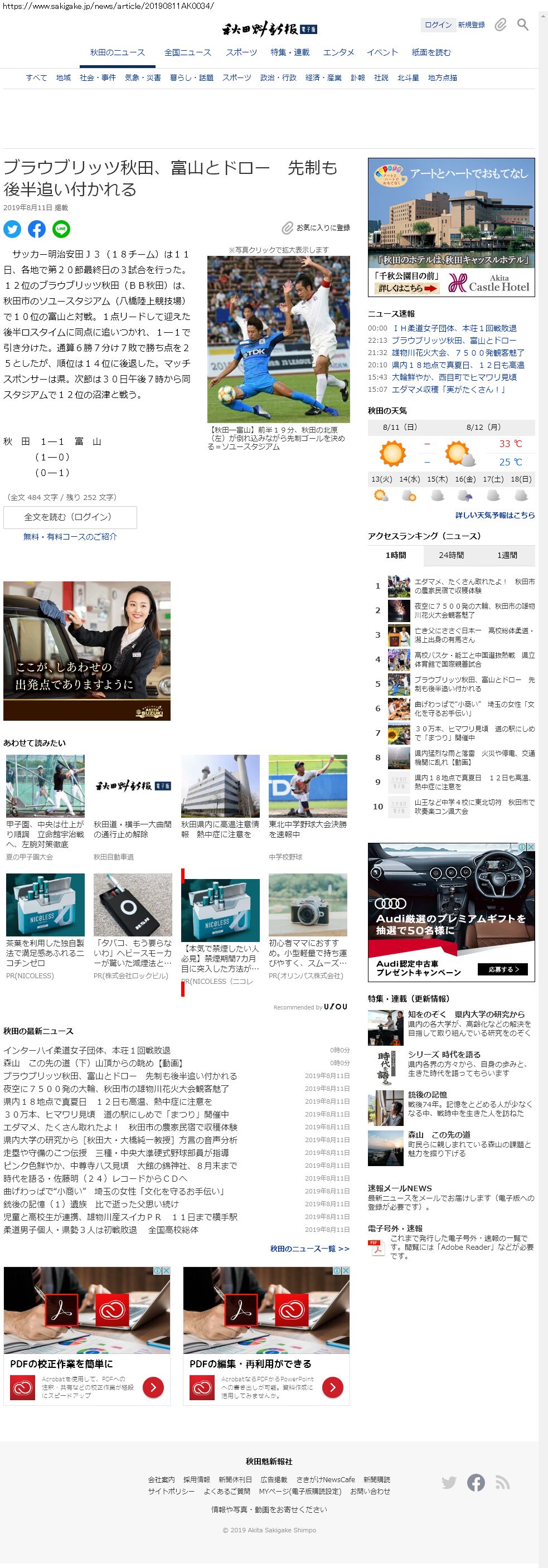Tap 全文を読む（ログイン） button
This screenshot has height=1568, width=548.
pyautogui.click(x=70, y=517)
